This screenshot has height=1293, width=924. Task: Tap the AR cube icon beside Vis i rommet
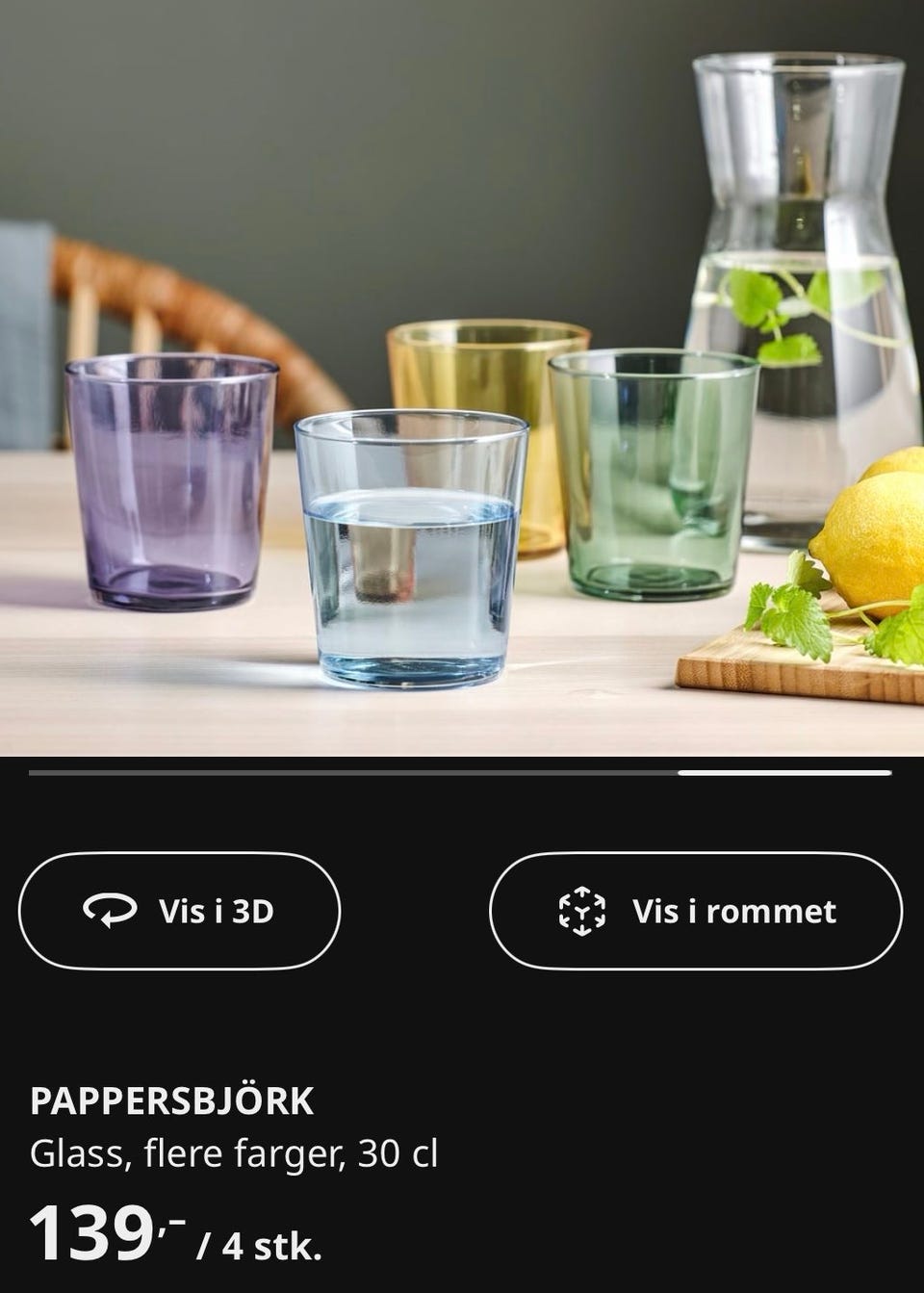coord(581,913)
